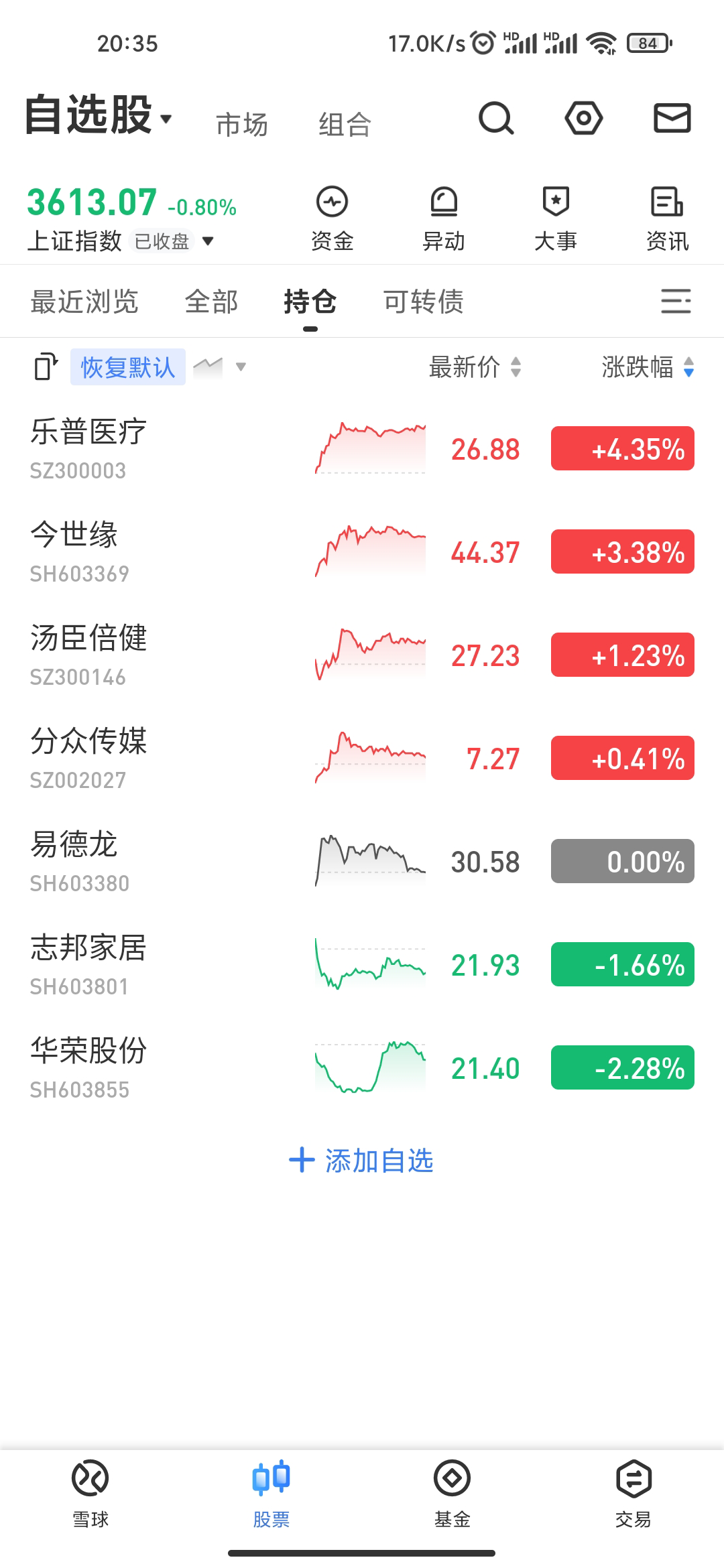
Task: Tap 添加自选 to add a stock
Action: click(x=362, y=1161)
